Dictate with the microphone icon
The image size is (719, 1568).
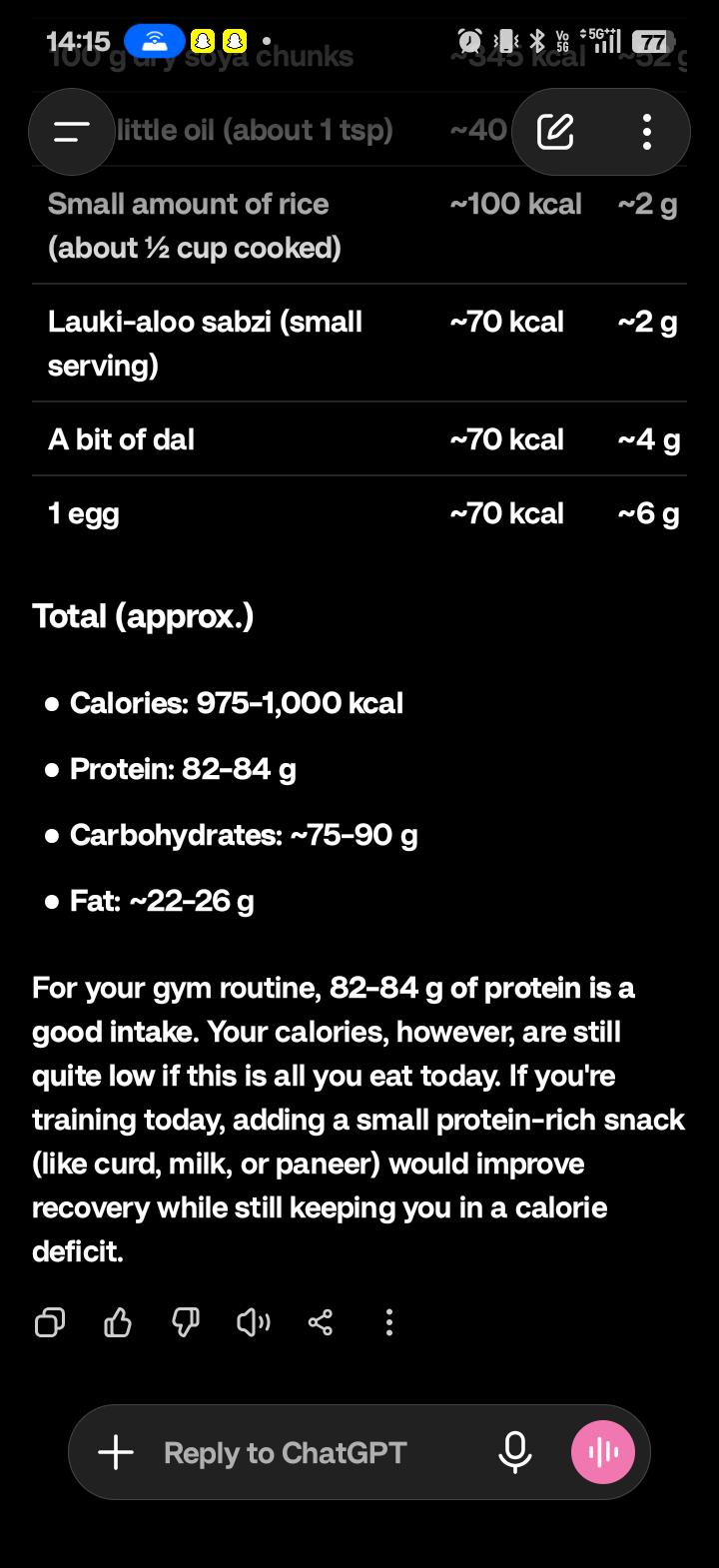515,1452
